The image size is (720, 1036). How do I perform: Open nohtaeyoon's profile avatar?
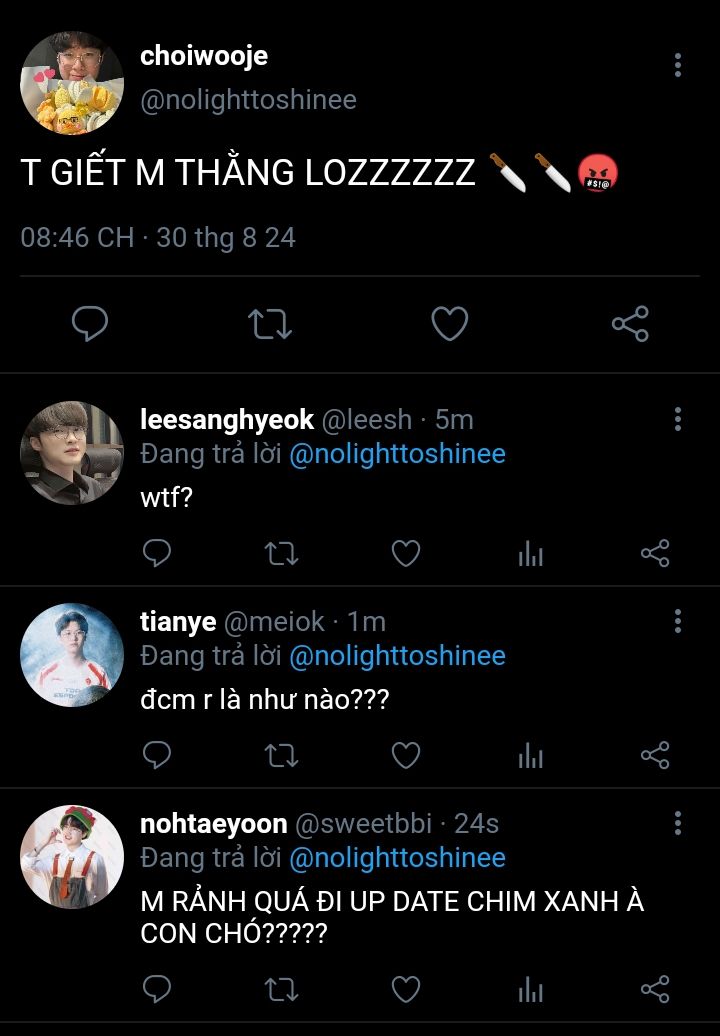point(72,856)
